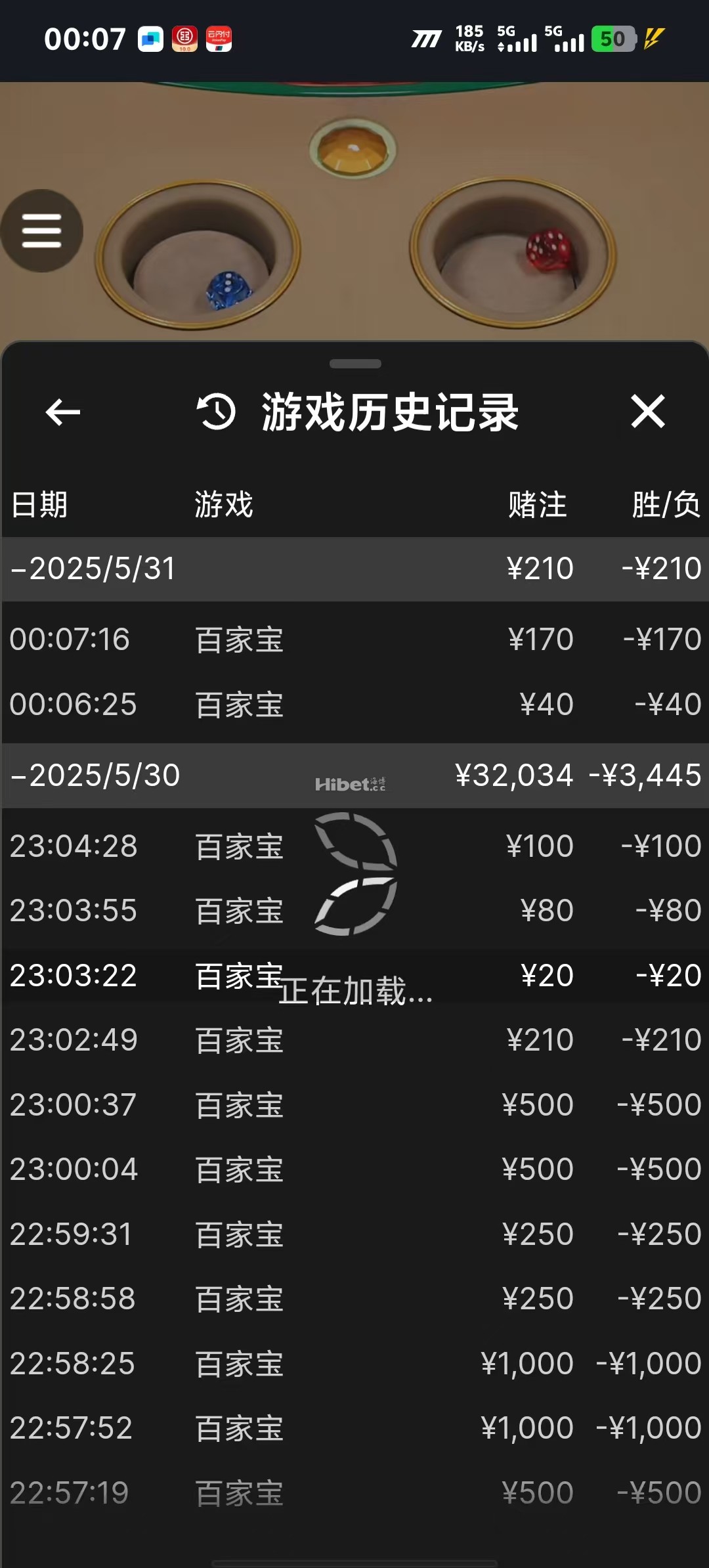The height and width of the screenshot is (1568, 709).
Task: View the 23:00:37 ¥500 record
Action: pos(354,1105)
